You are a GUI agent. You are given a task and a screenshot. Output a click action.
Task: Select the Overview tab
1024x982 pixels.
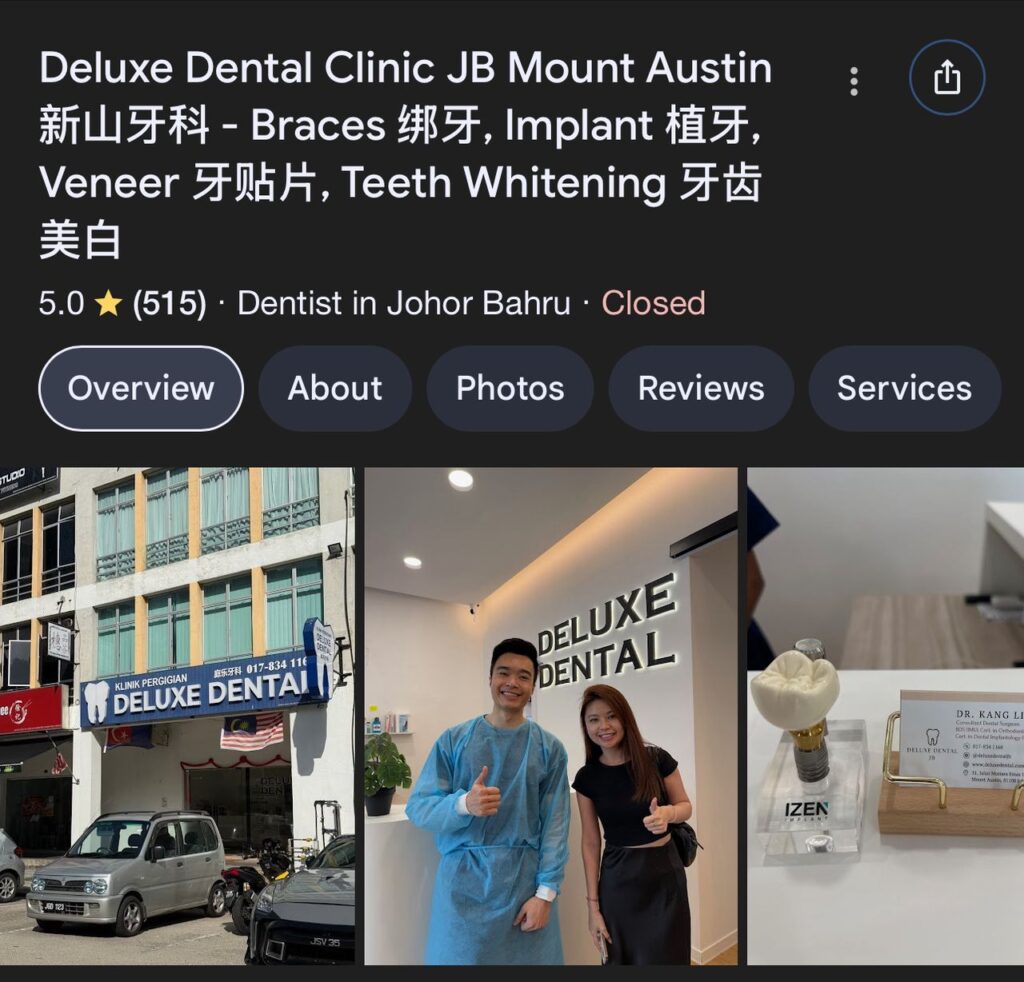pyautogui.click(x=141, y=388)
